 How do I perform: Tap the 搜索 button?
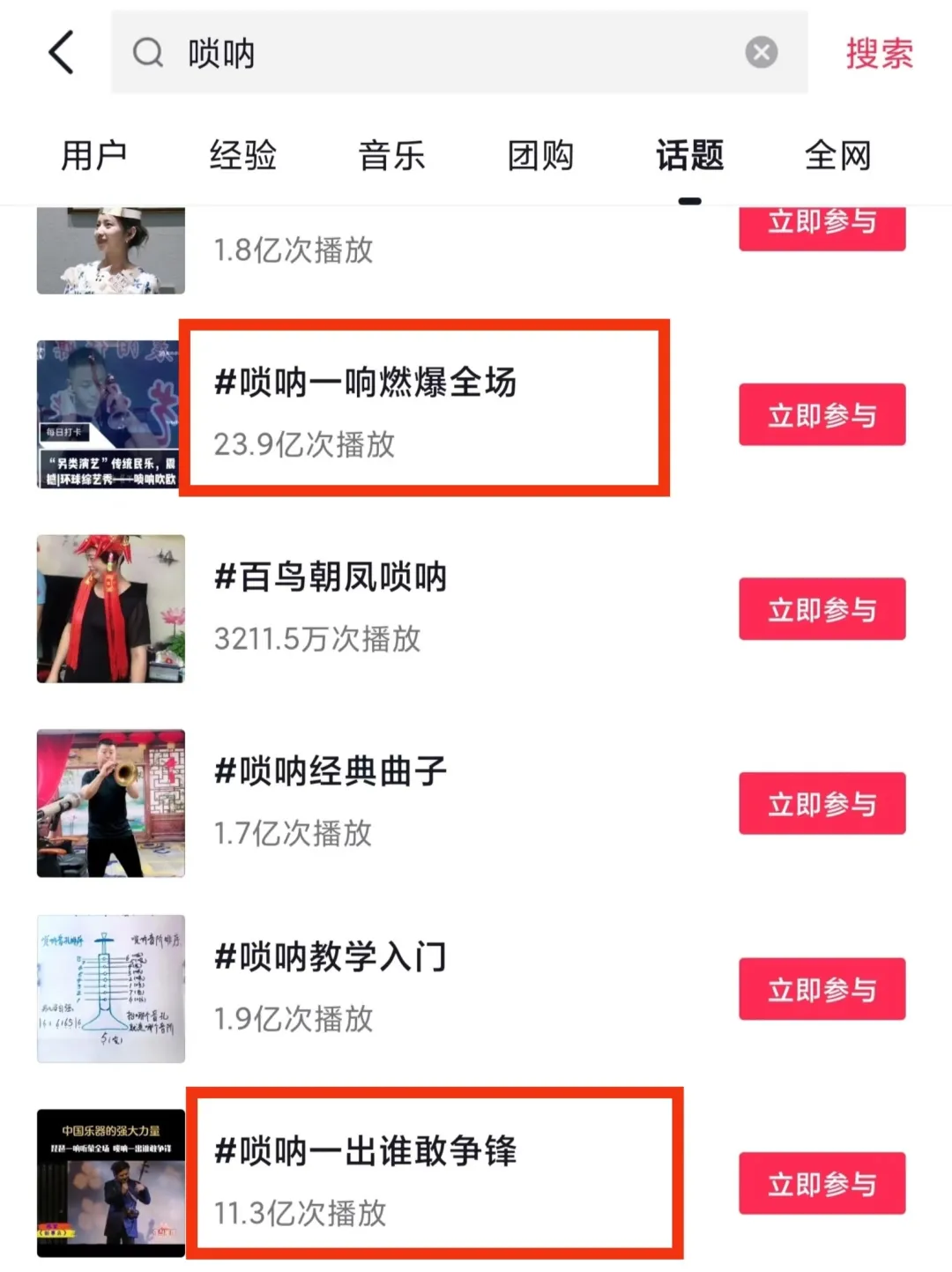tap(879, 54)
